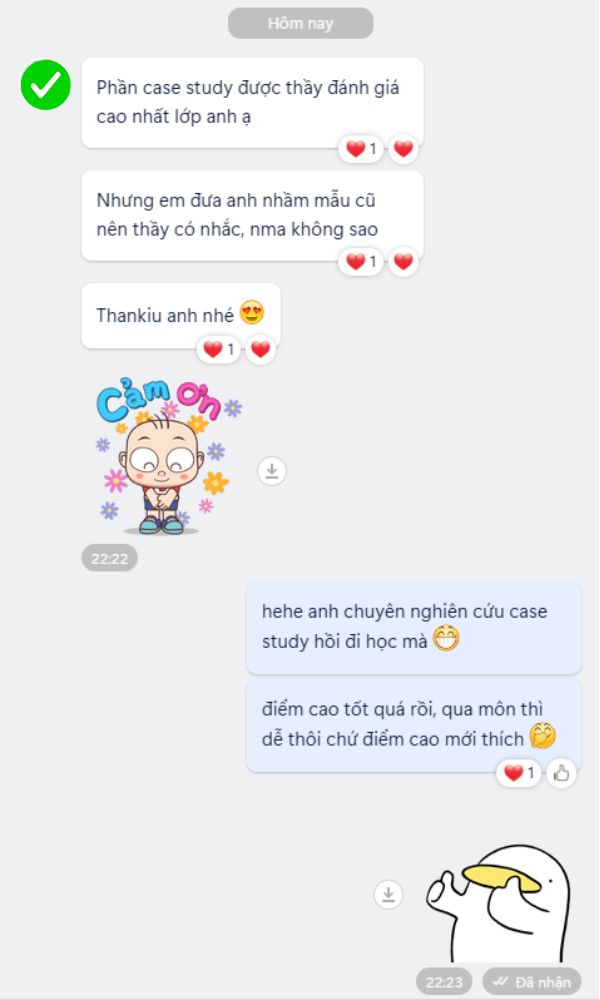
Task: Tap heart button on the 'Phần case study' message
Action: pyautogui.click(x=403, y=149)
